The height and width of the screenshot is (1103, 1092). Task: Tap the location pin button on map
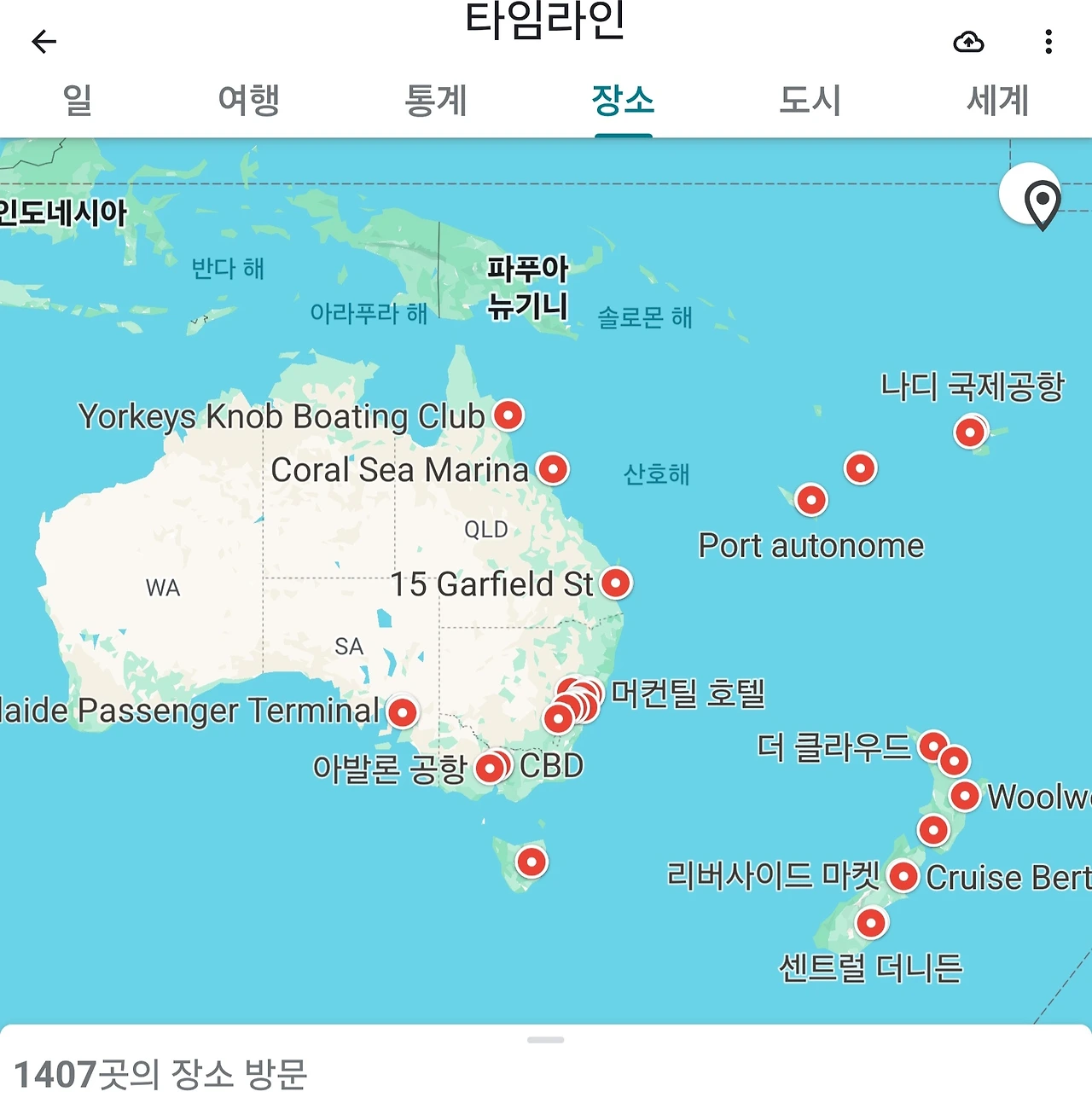[x=1041, y=203]
